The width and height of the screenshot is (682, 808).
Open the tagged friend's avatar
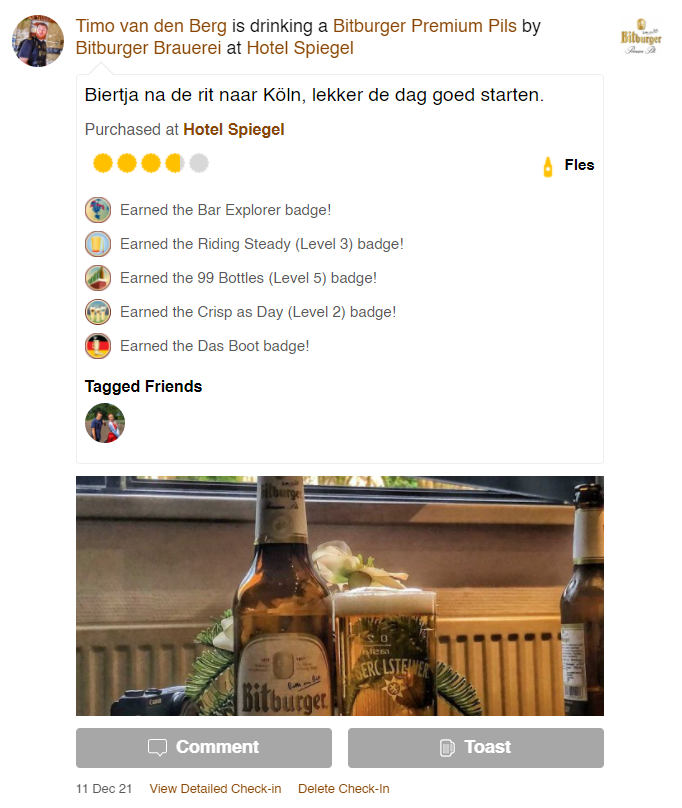105,423
